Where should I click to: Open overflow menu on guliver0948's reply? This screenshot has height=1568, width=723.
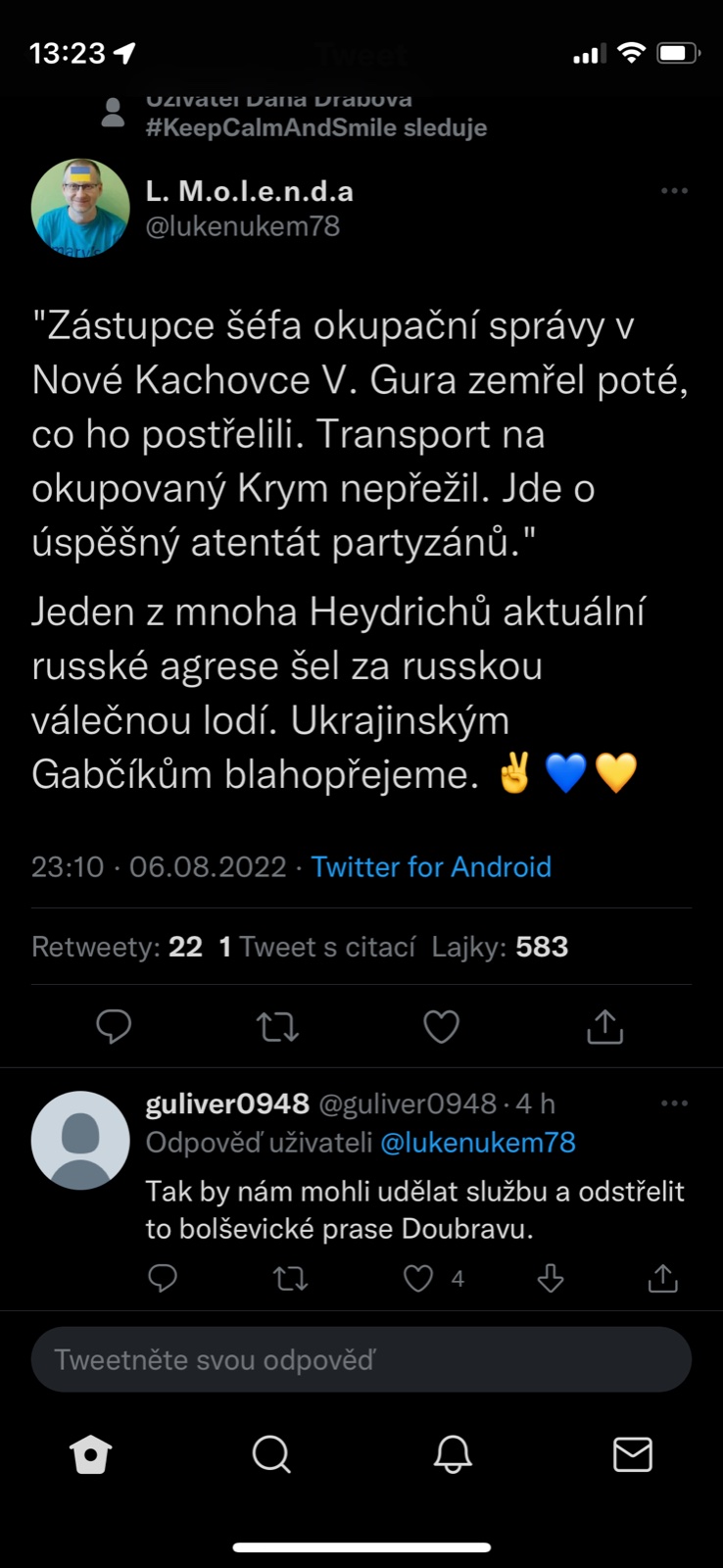[674, 1103]
